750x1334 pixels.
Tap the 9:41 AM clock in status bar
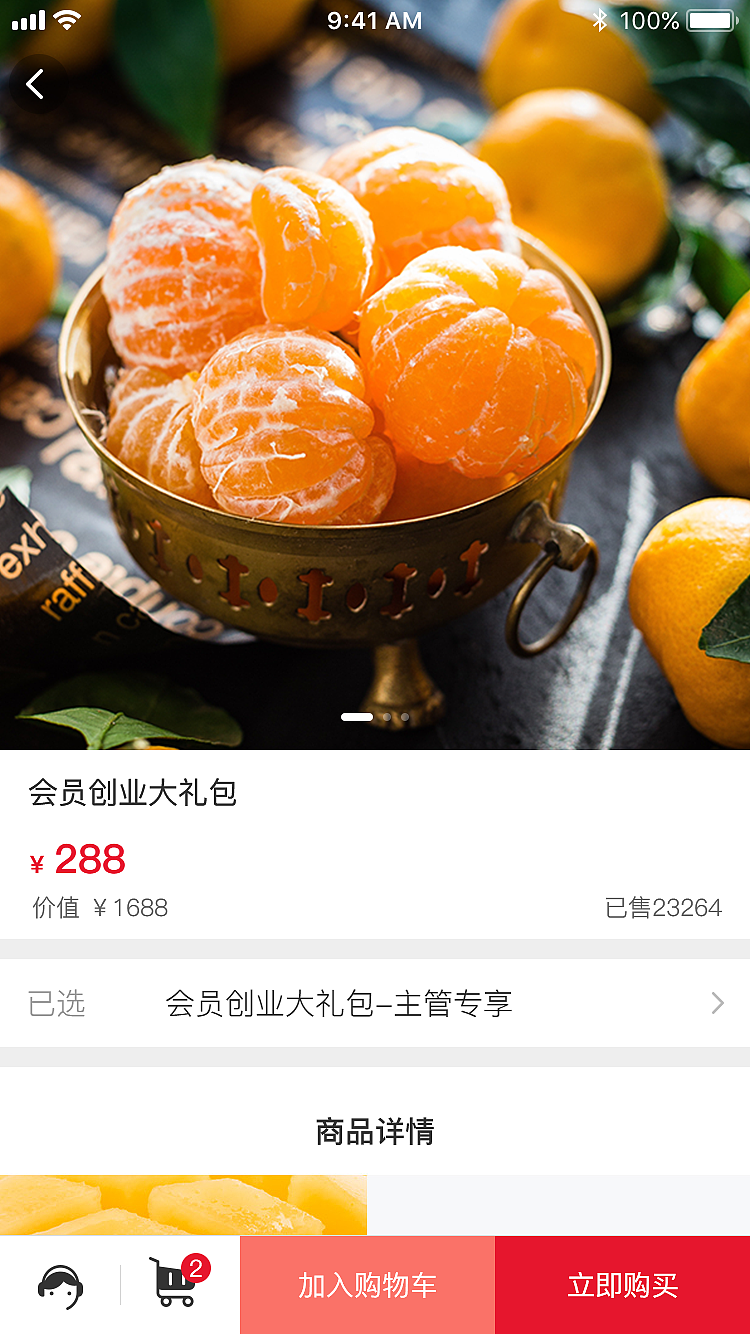coord(374,20)
